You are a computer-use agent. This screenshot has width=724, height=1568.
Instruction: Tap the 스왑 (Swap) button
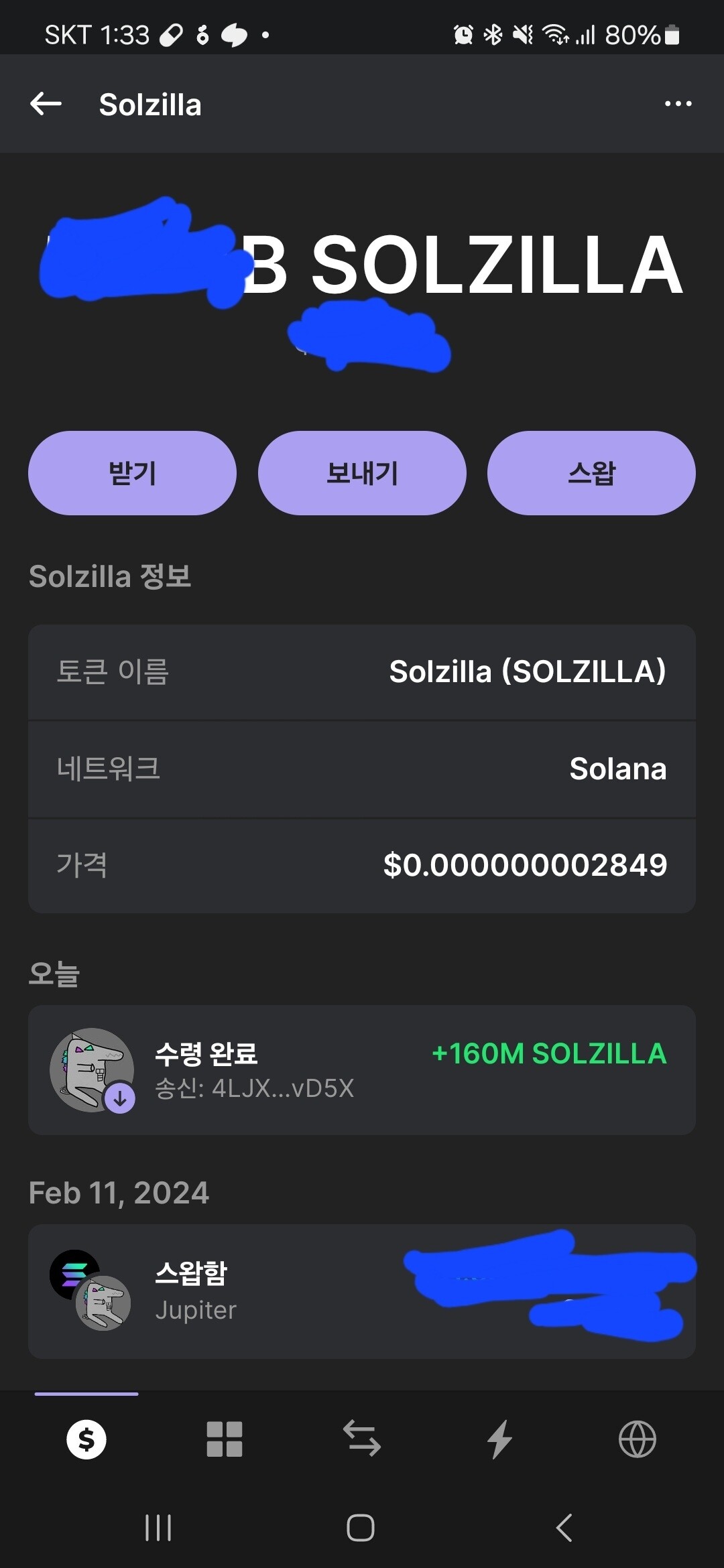[591, 473]
